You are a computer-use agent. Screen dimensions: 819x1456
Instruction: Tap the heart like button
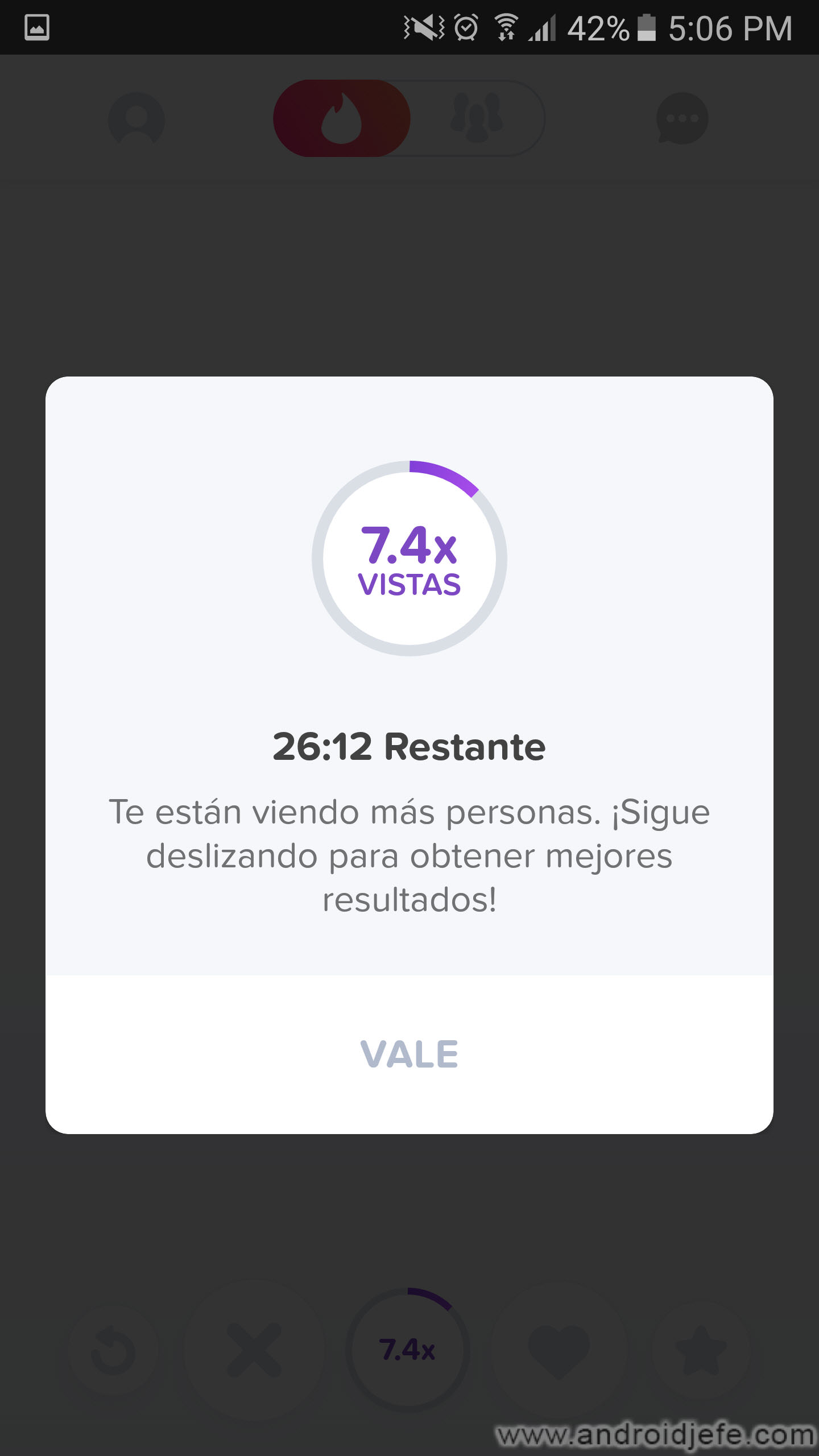[x=559, y=1350]
